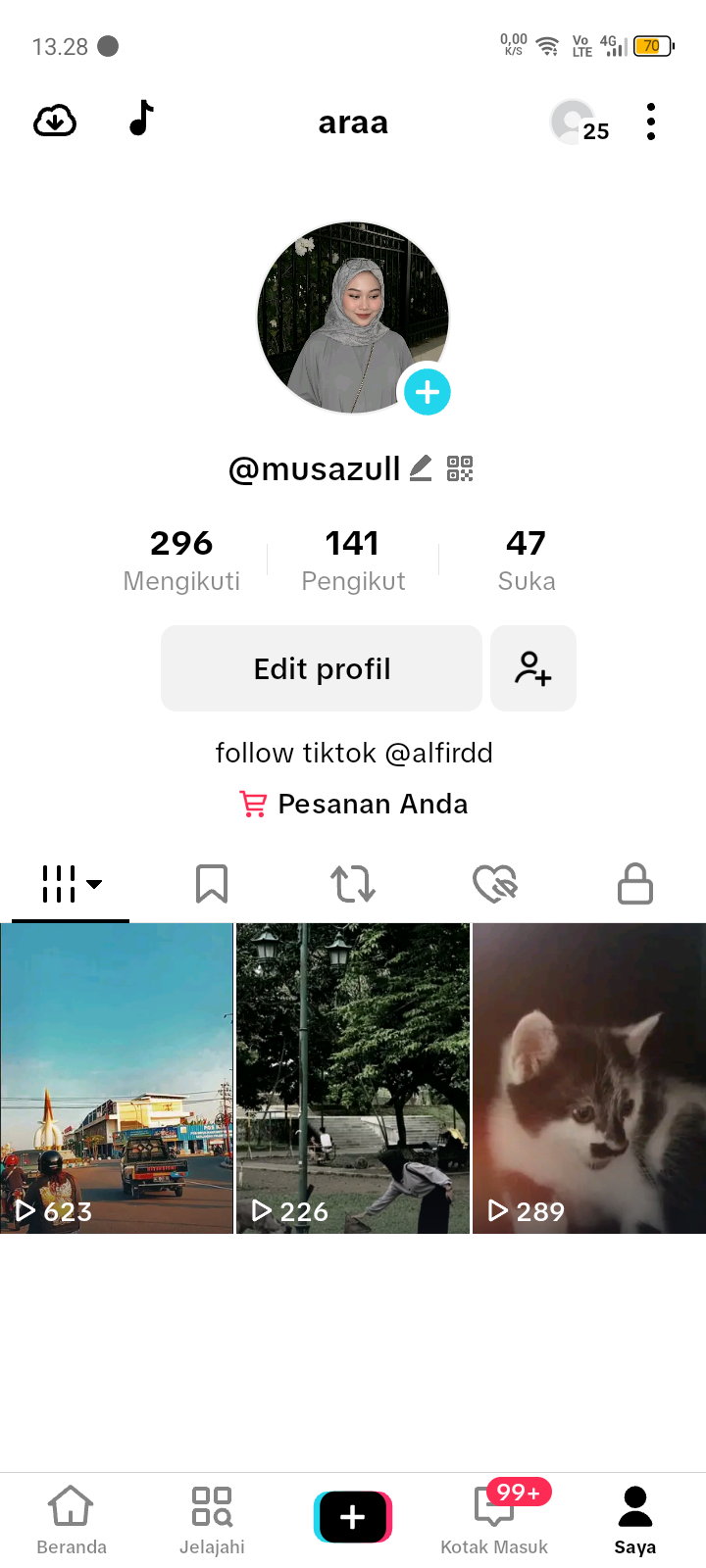Switch to the reposts tab
Image resolution: width=706 pixels, height=1568 pixels.
pos(353,883)
